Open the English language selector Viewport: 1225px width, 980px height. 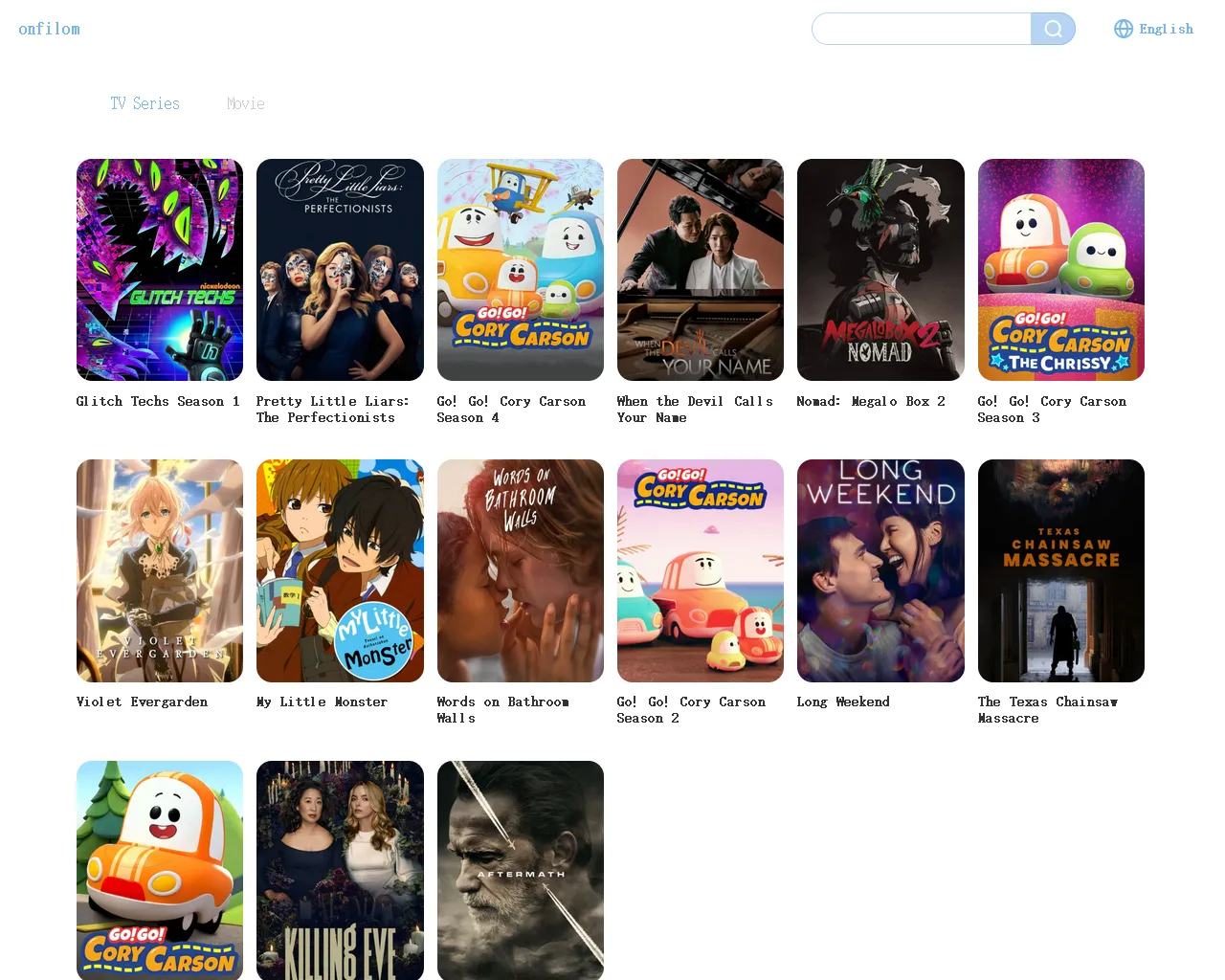click(1153, 29)
